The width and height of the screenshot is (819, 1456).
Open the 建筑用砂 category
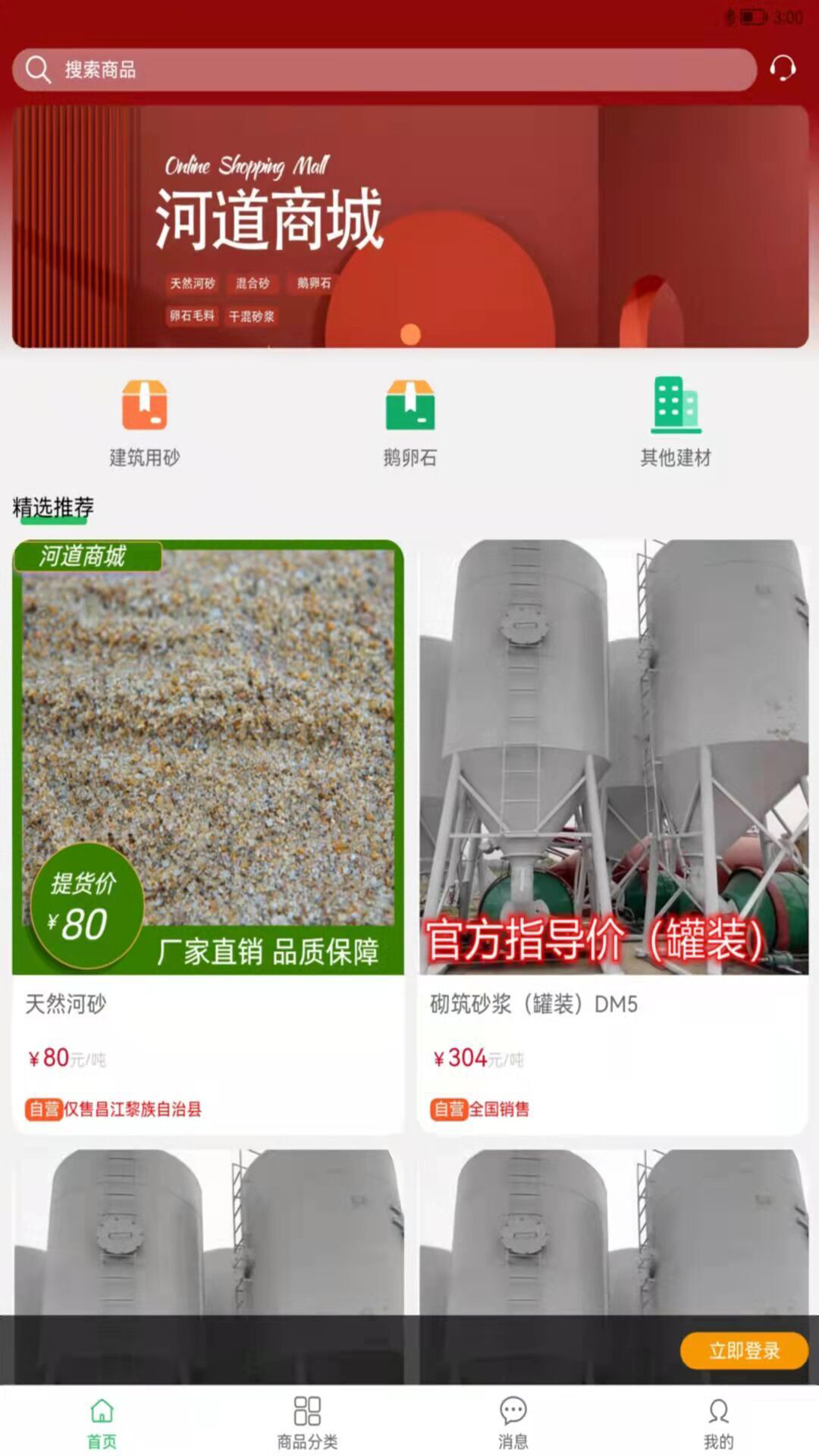coord(144,422)
